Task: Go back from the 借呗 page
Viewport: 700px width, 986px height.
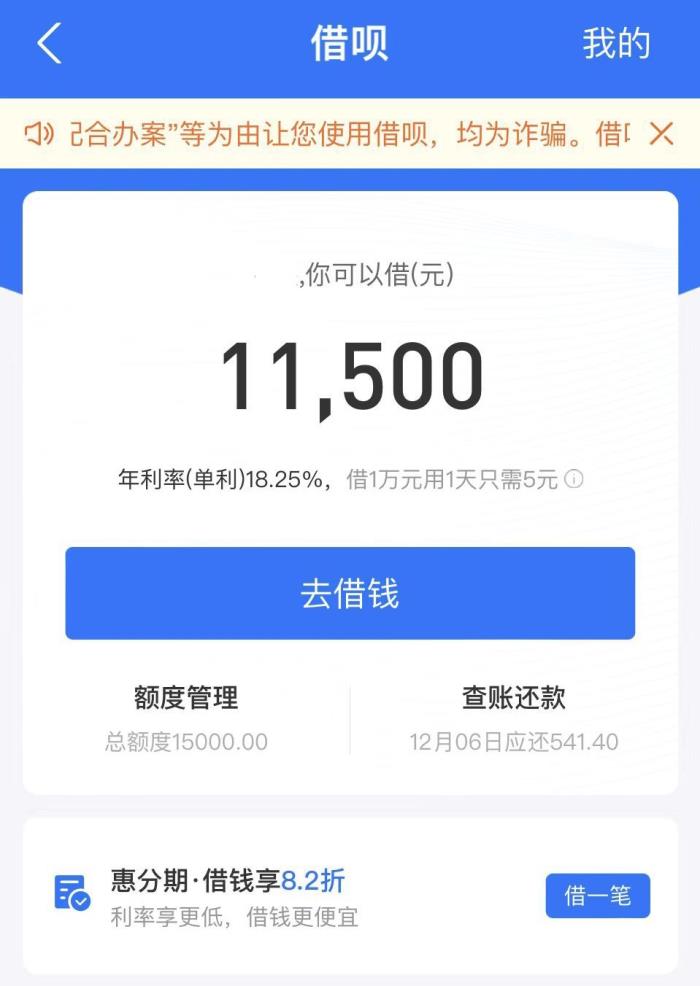Action: click(50, 44)
